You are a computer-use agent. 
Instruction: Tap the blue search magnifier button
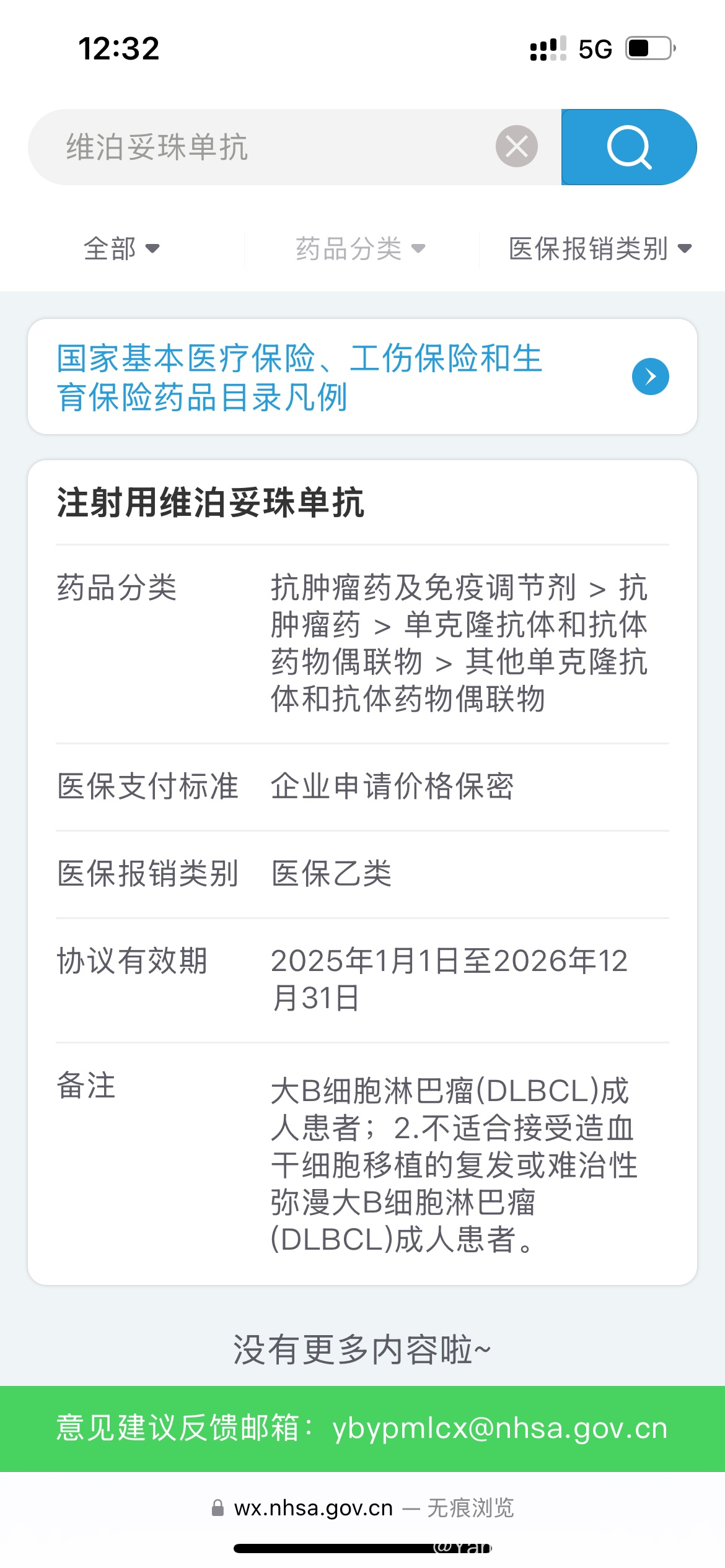(629, 147)
